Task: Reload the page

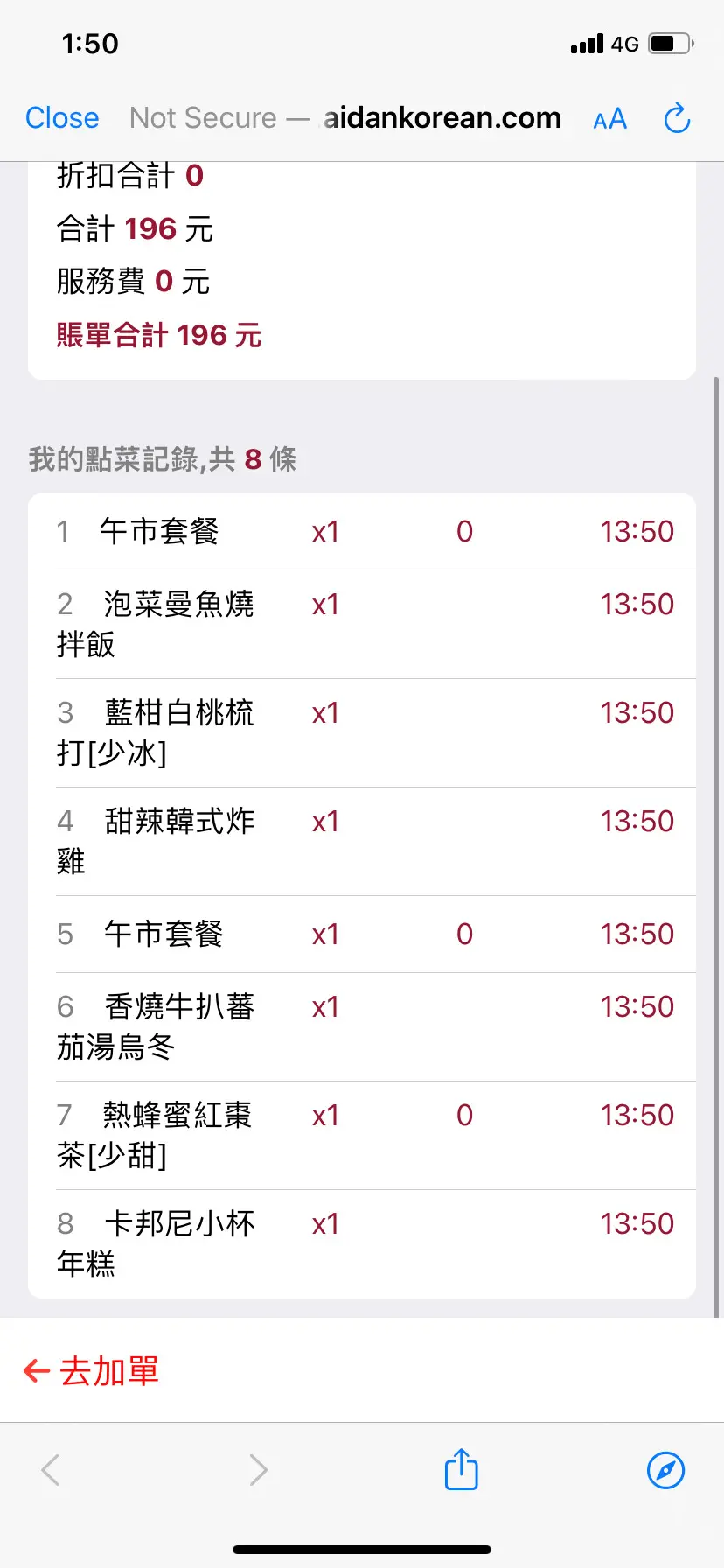Action: pos(677,118)
